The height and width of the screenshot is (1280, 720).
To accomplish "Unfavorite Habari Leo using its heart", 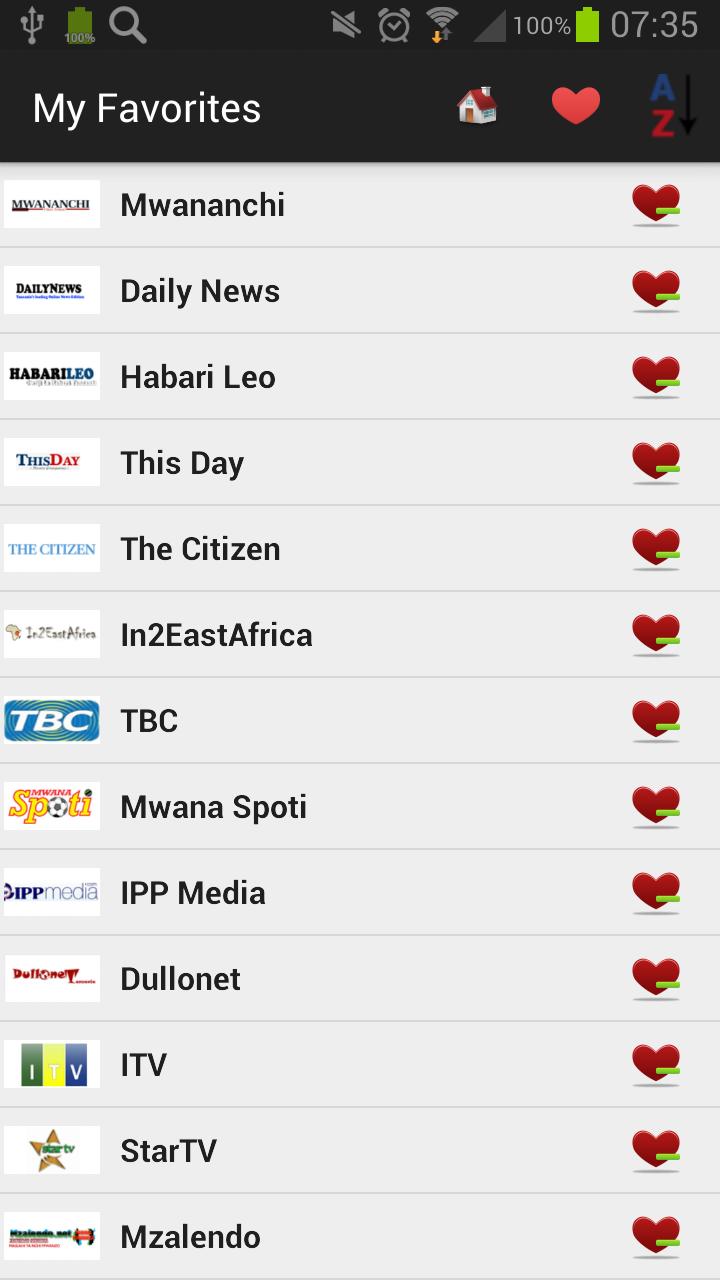I will [655, 376].
